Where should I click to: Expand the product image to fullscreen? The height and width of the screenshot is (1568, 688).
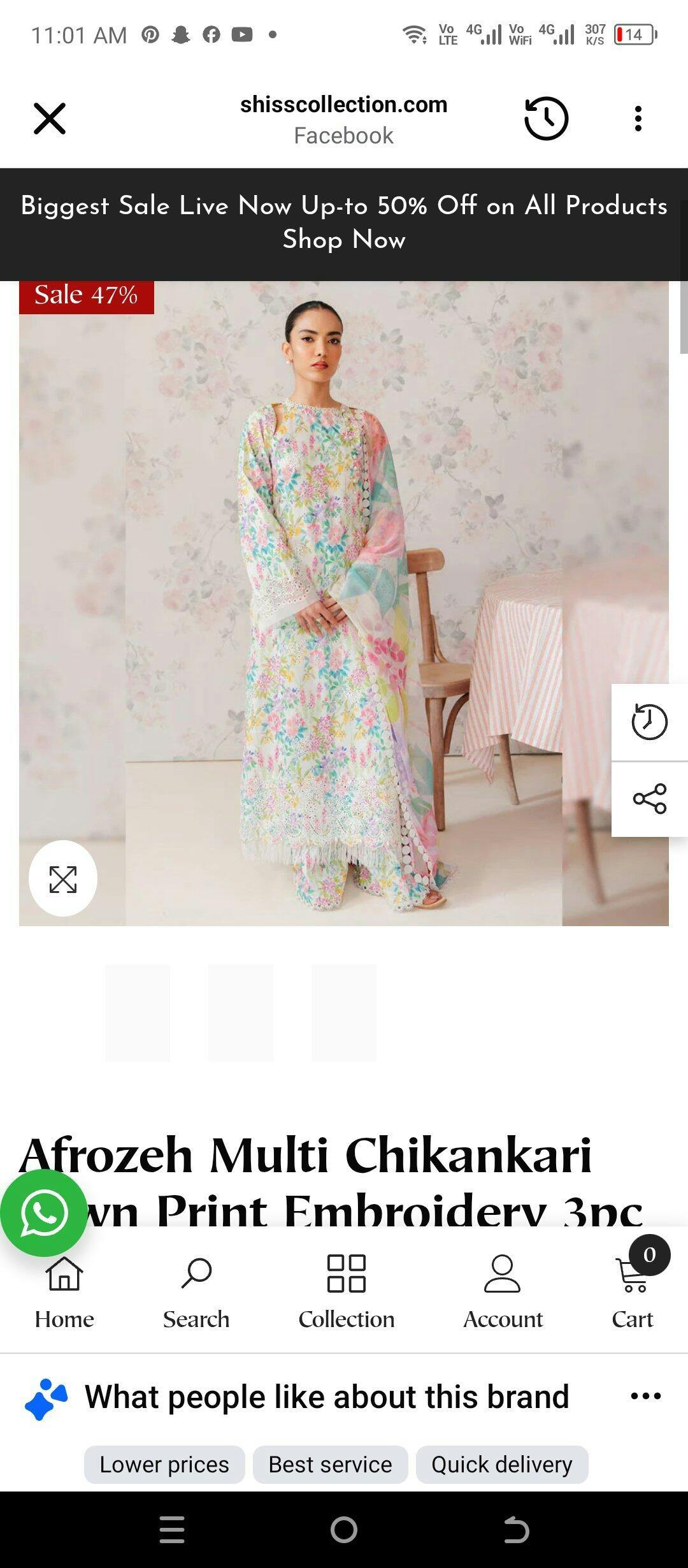tap(63, 879)
